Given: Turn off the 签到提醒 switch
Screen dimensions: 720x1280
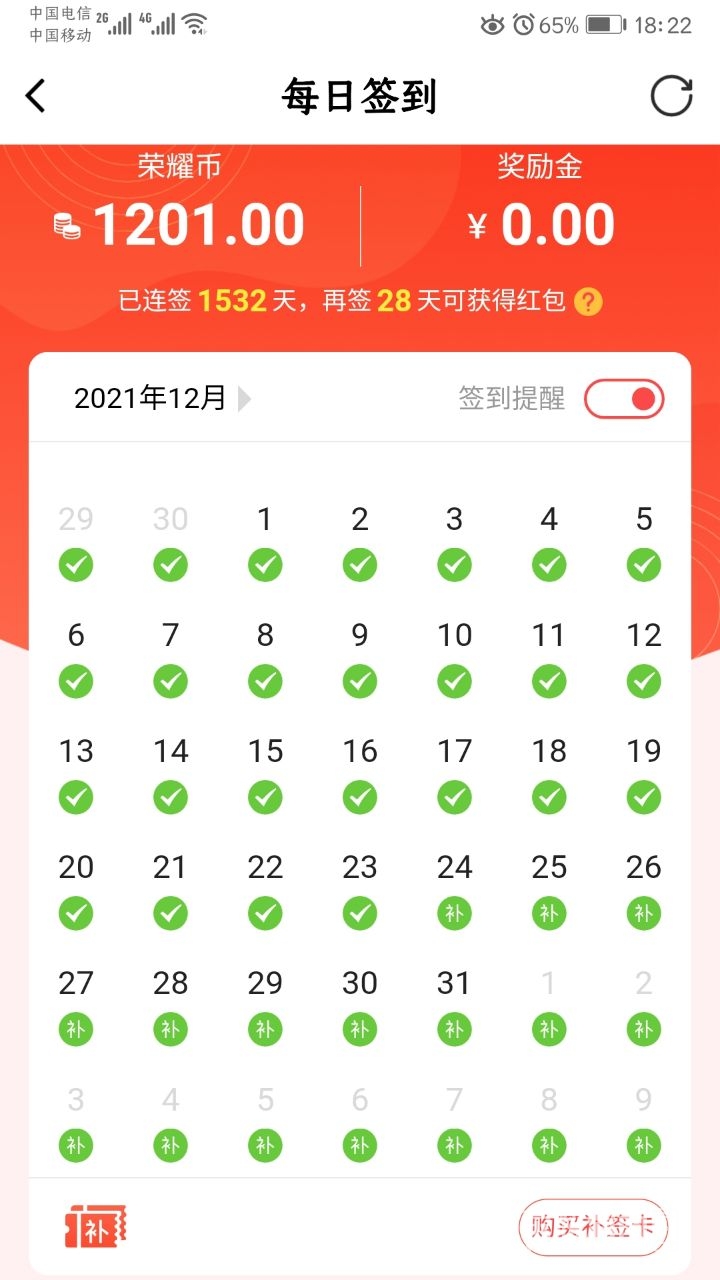Looking at the screenshot, I should coord(624,400).
